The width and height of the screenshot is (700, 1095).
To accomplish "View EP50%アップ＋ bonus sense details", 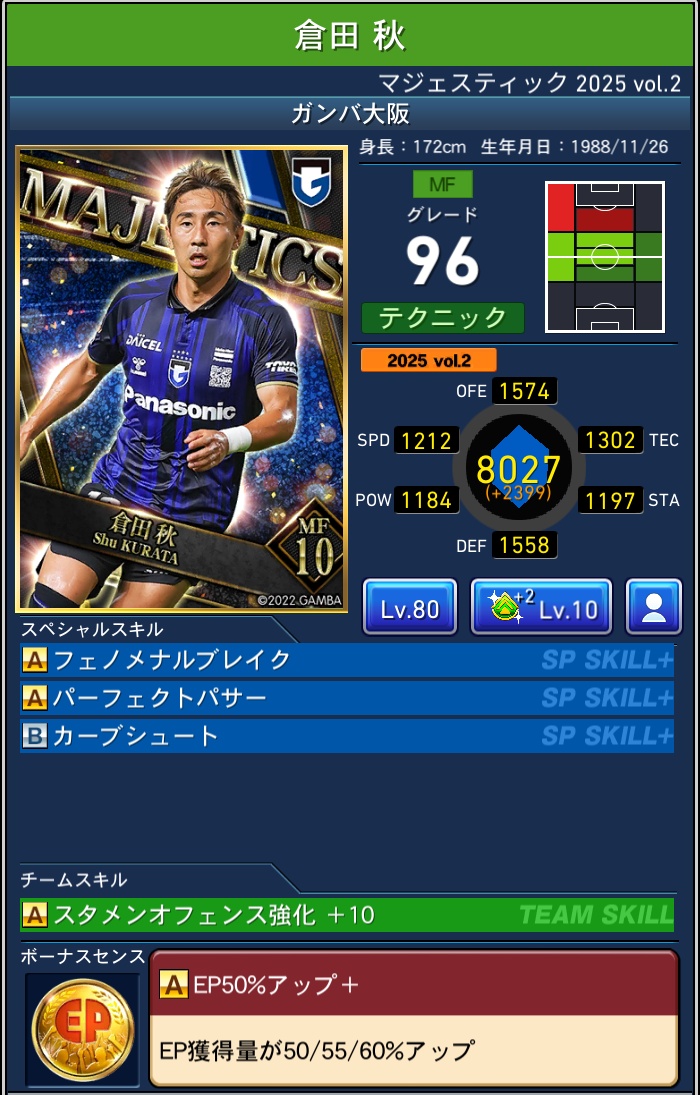I will [x=413, y=1017].
